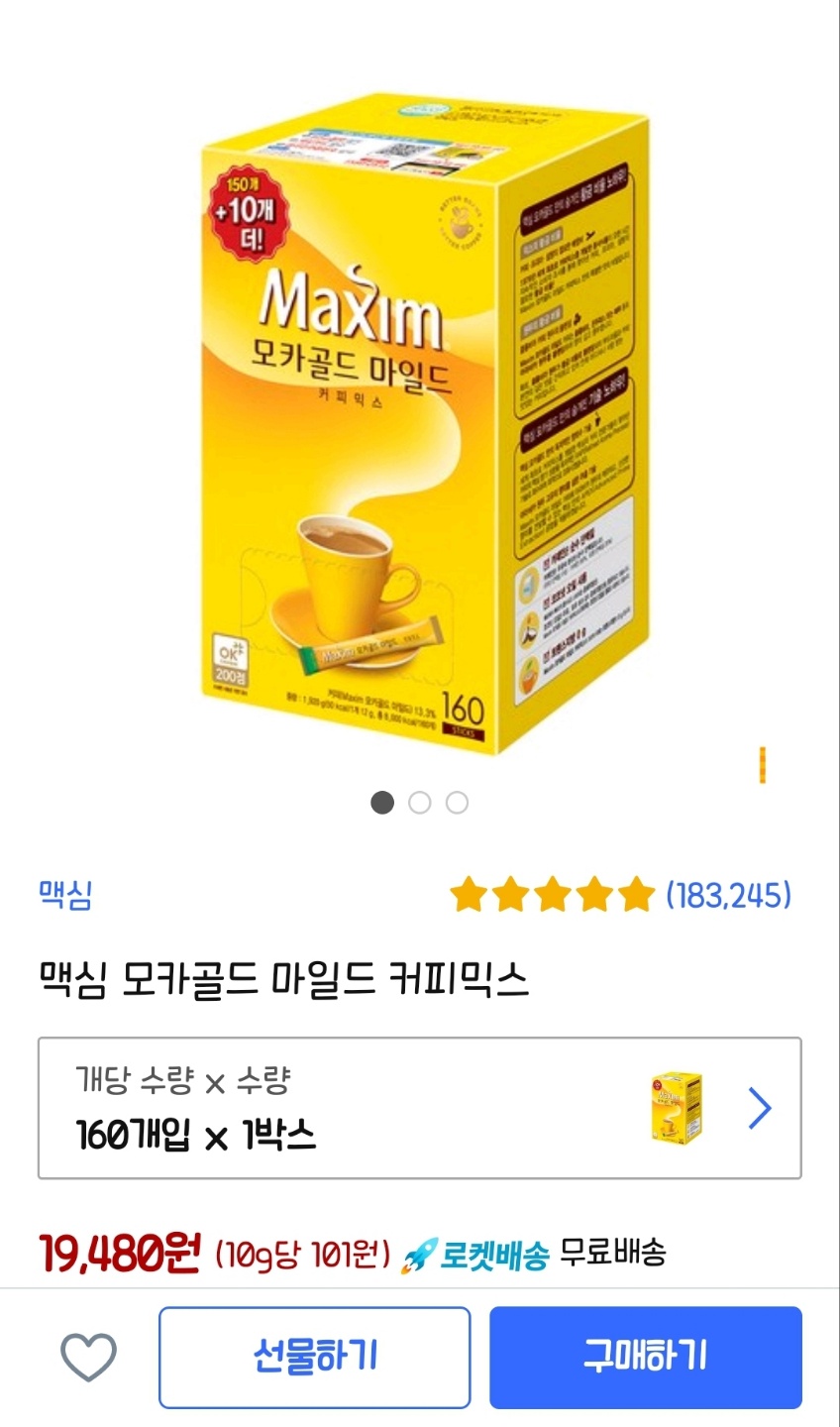Tap the heart wishlist icon
Viewport: 840px width, 1427px height.
click(x=89, y=1356)
